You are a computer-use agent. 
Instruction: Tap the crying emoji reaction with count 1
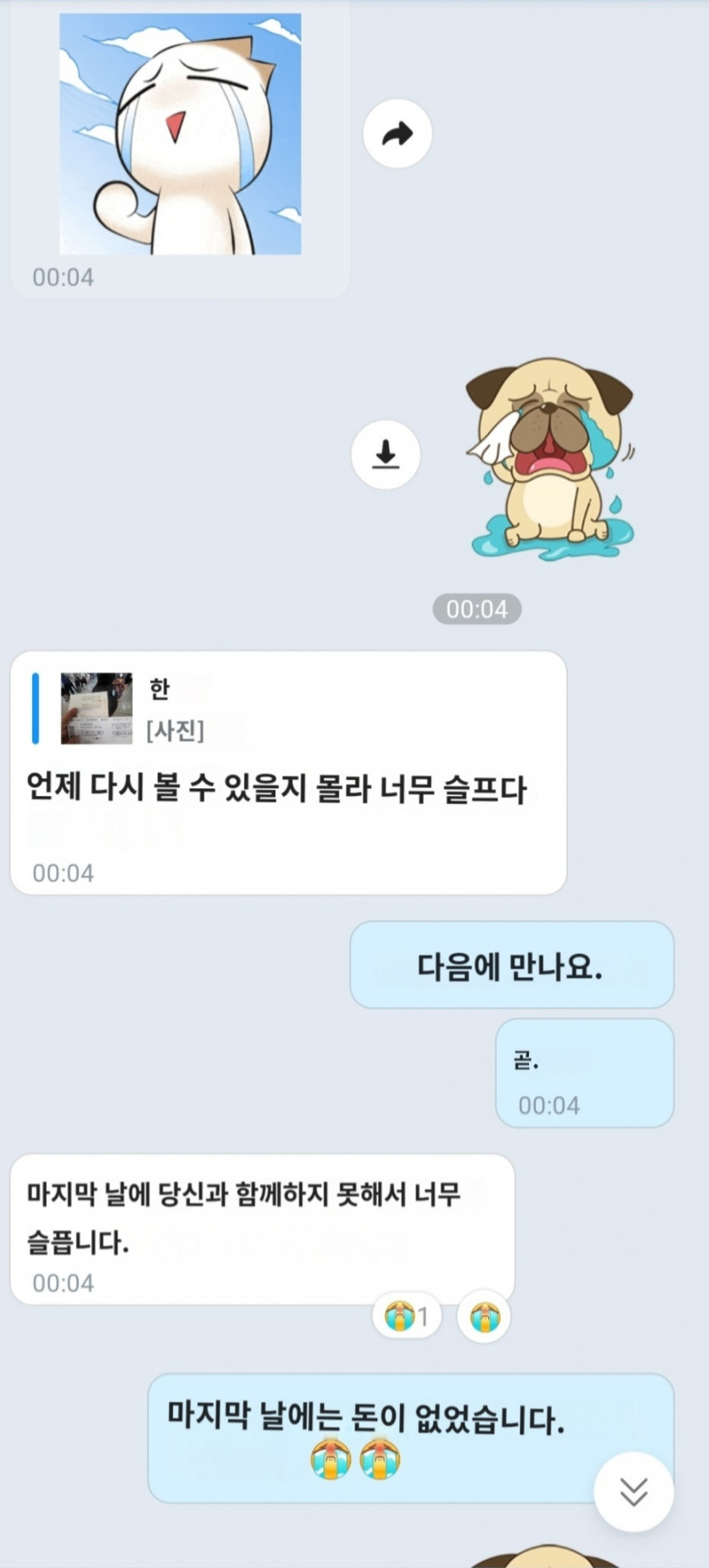click(407, 1317)
